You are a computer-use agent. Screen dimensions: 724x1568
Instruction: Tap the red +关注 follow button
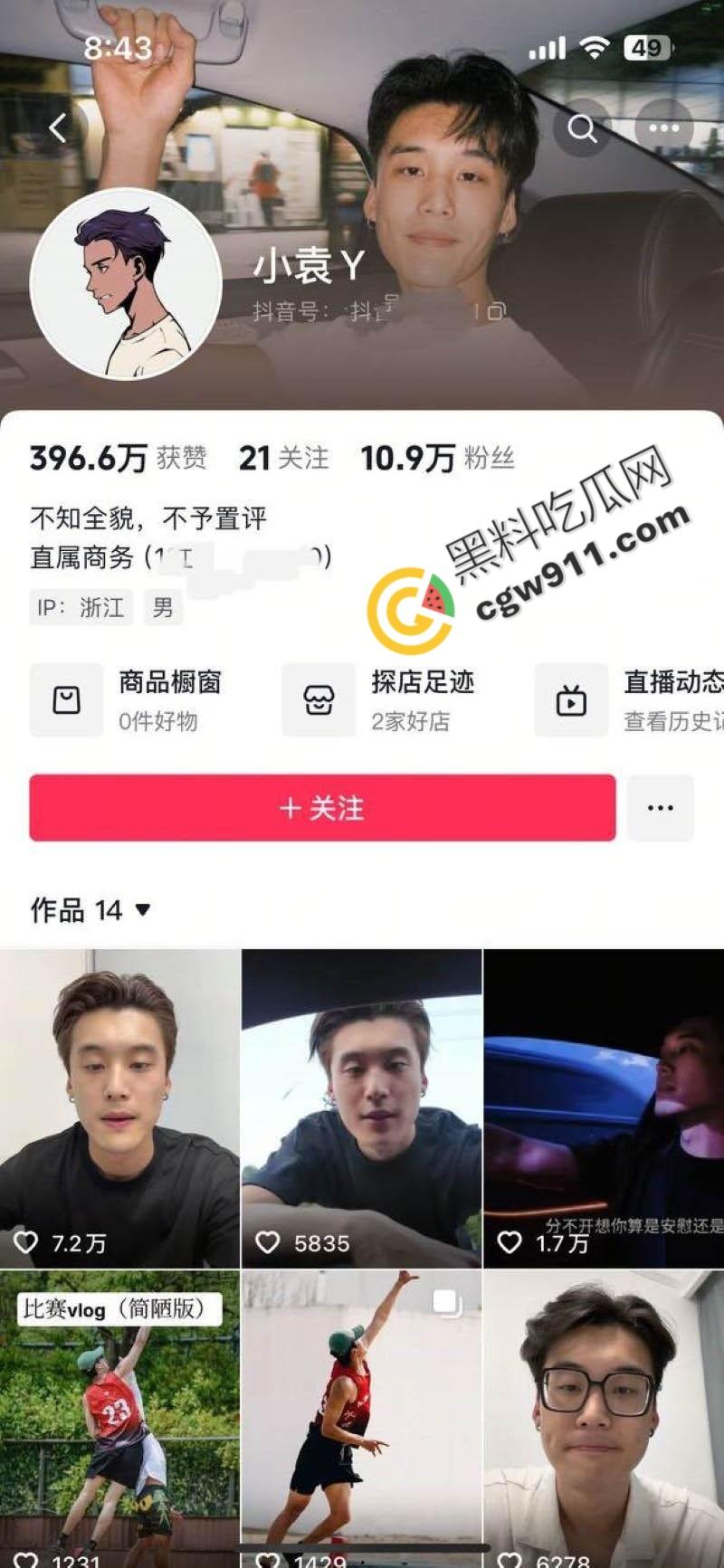320,809
